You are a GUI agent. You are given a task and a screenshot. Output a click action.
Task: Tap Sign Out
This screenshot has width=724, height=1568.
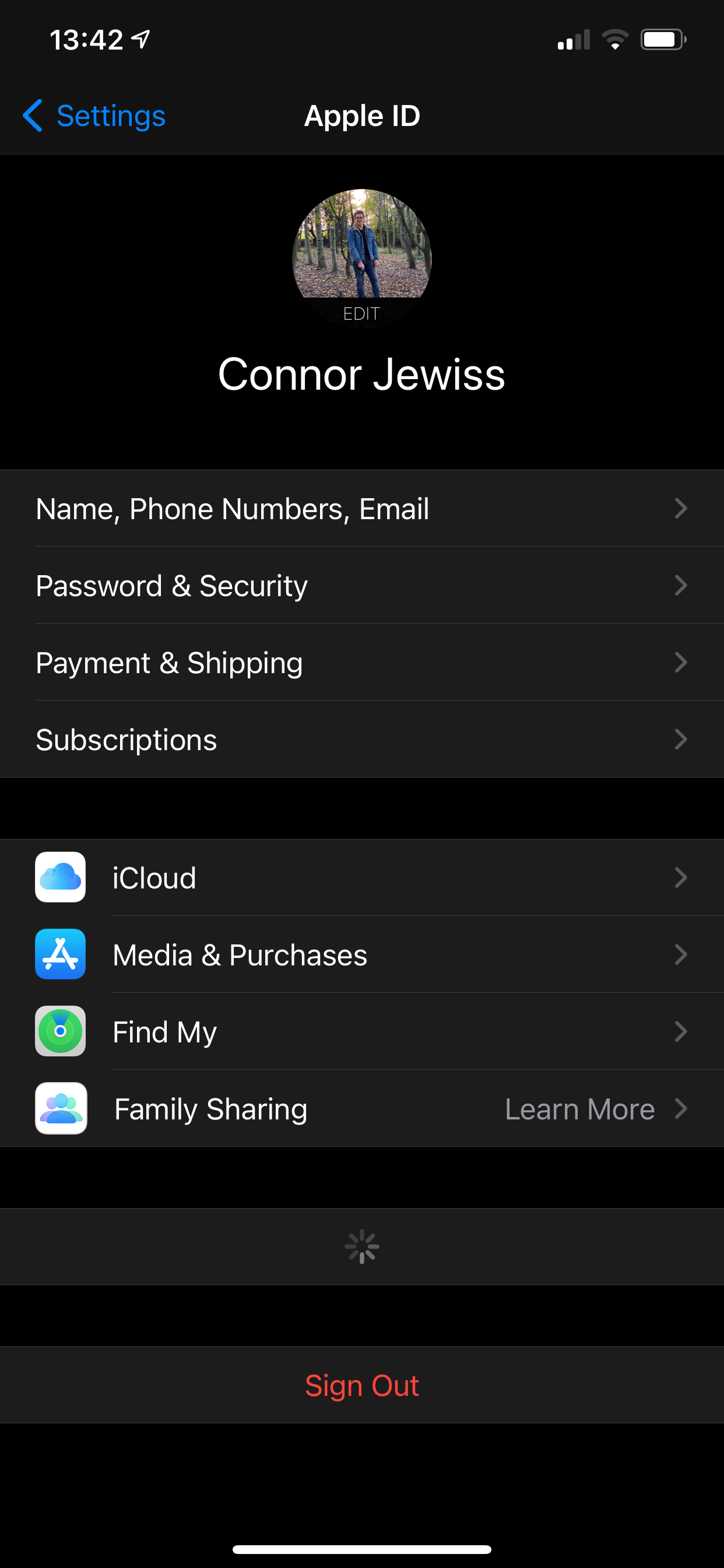tap(362, 1385)
